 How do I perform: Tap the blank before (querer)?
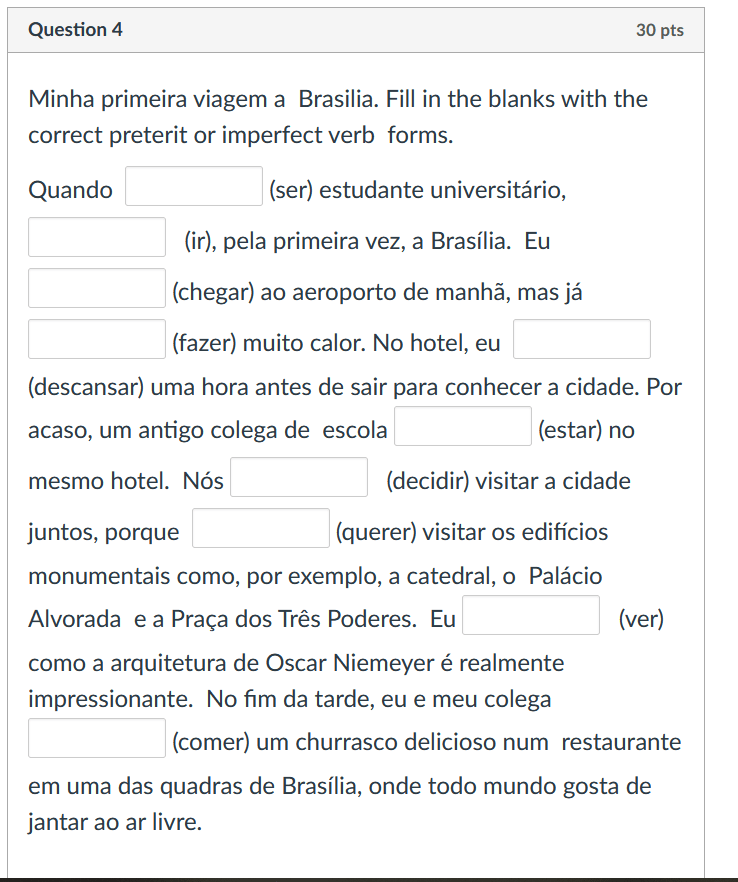click(x=261, y=529)
